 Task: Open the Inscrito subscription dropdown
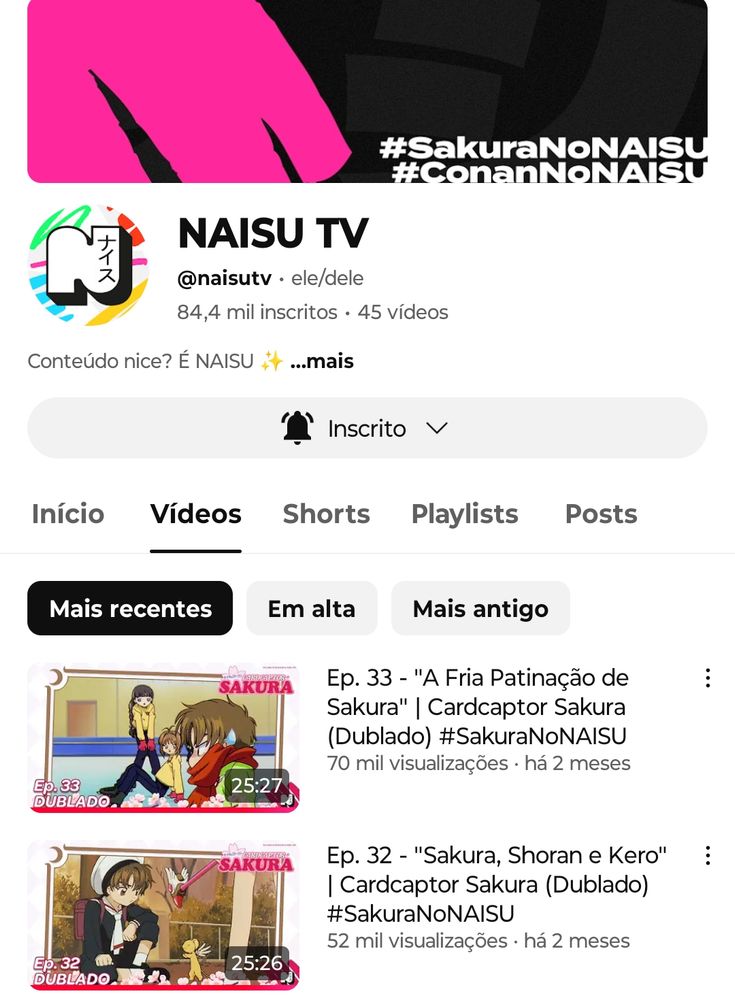click(367, 428)
